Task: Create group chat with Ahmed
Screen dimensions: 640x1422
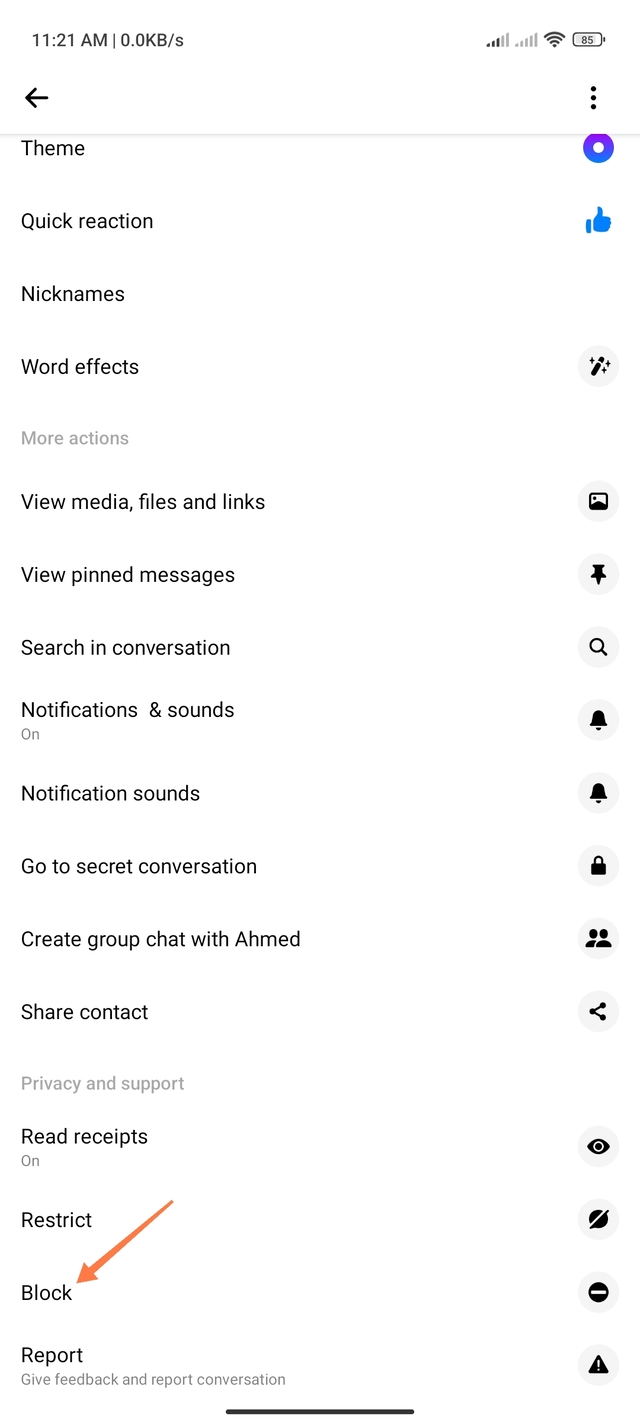Action: 161,940
